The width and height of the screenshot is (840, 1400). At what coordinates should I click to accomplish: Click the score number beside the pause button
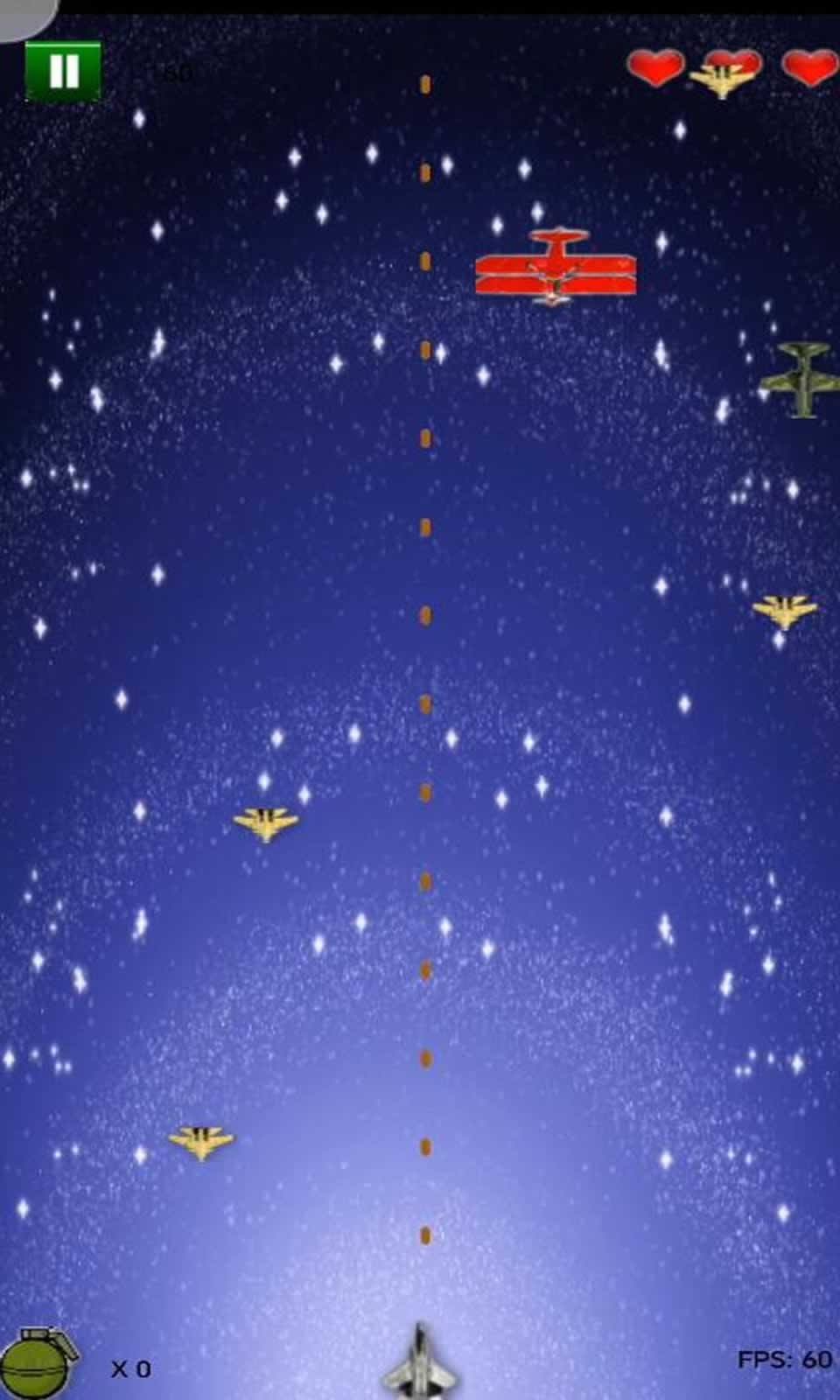tap(172, 73)
